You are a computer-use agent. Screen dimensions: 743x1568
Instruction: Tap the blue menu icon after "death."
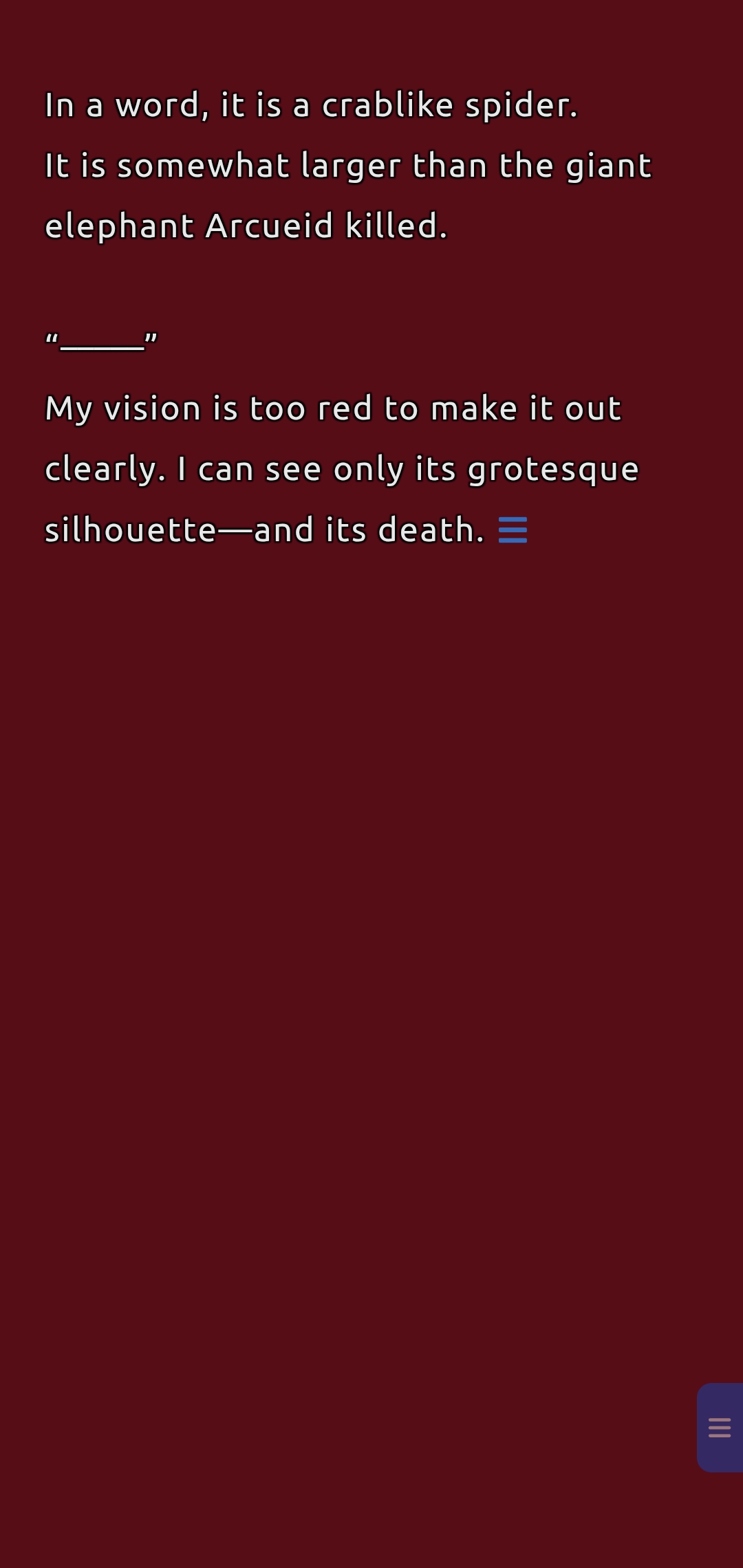point(513,530)
